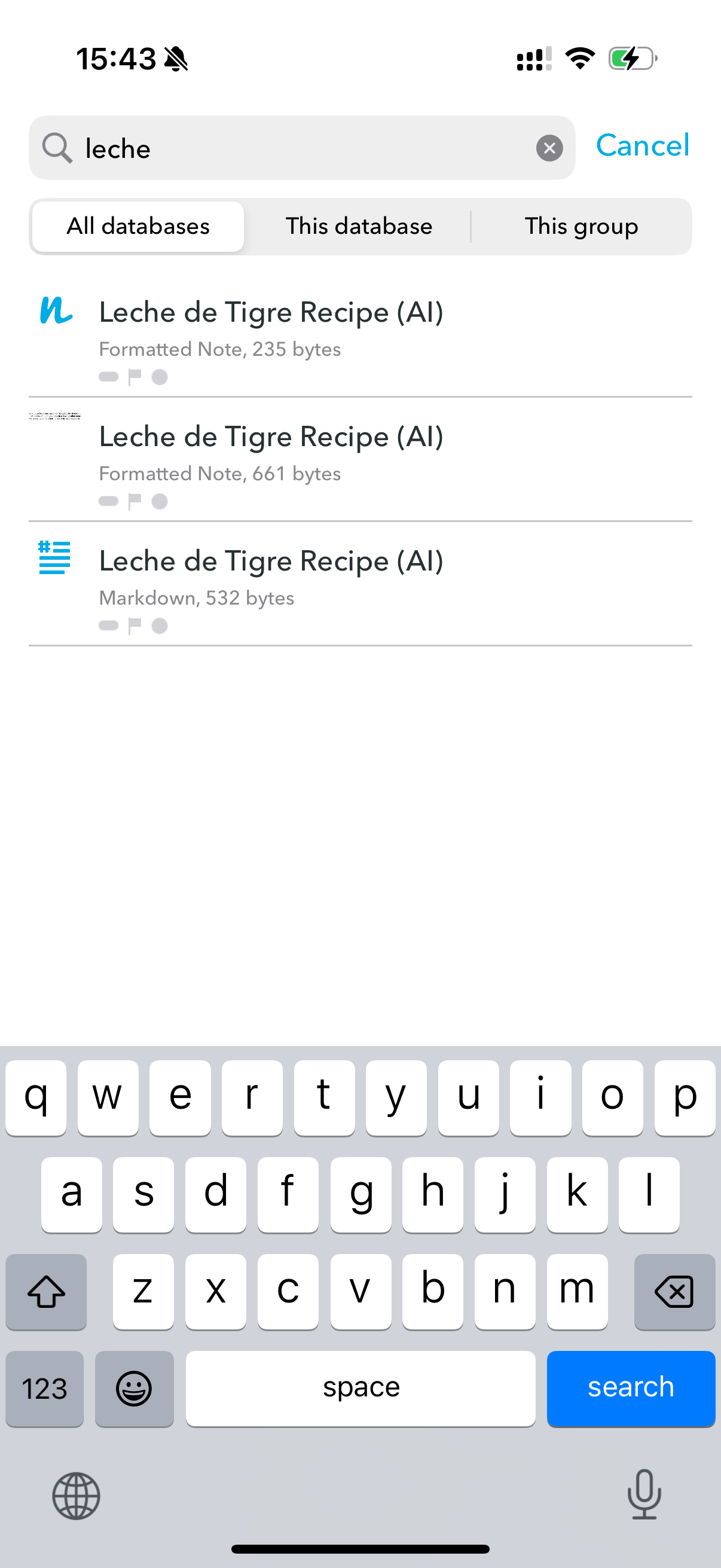Open the emoji keyboard

click(134, 1388)
